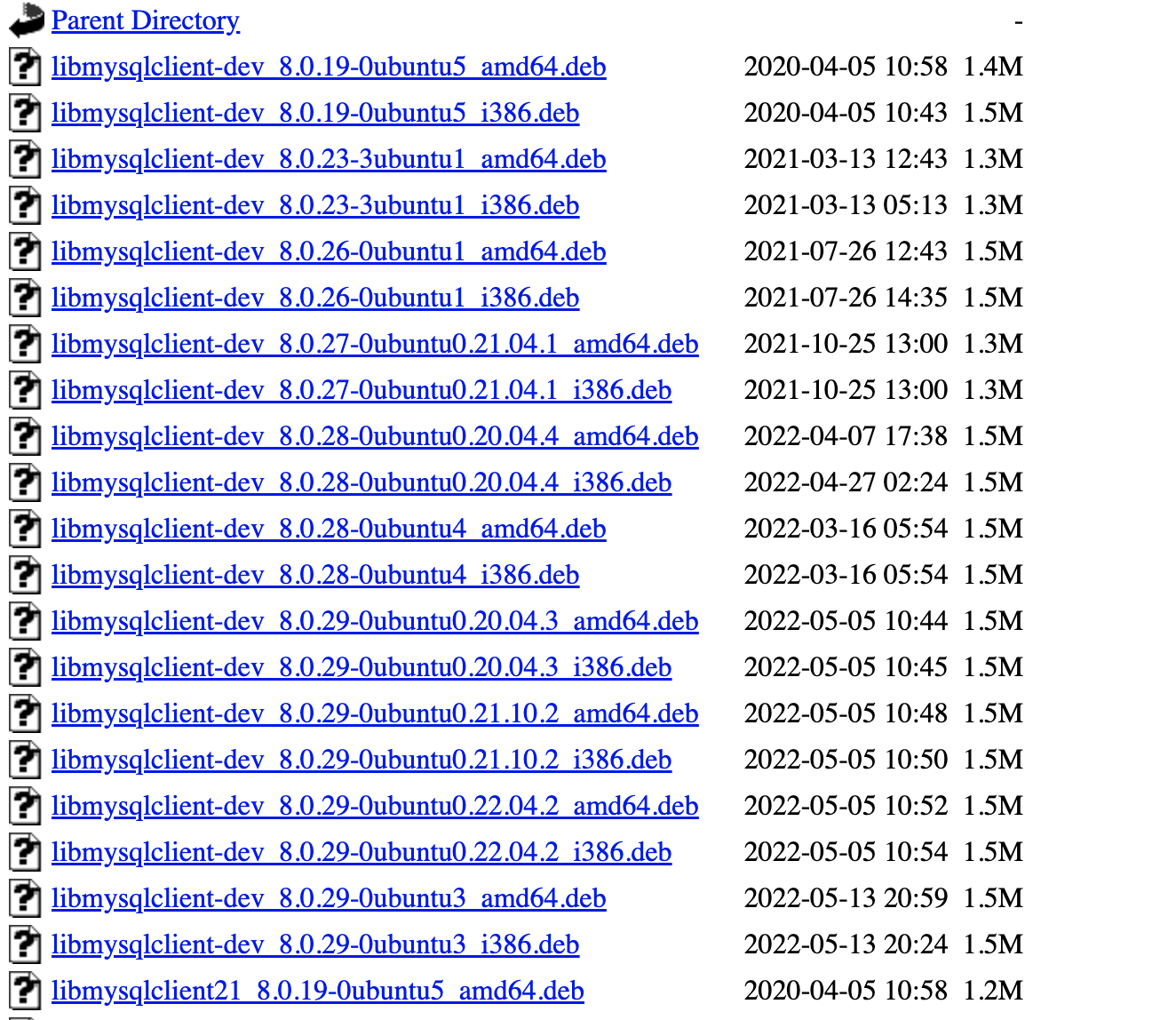Download libmysqlclient-dev_8.0.29-0ubuntu0.20.04.3_amd64.deb
Image resolution: width=1176 pixels, height=1020 pixels.
[375, 621]
